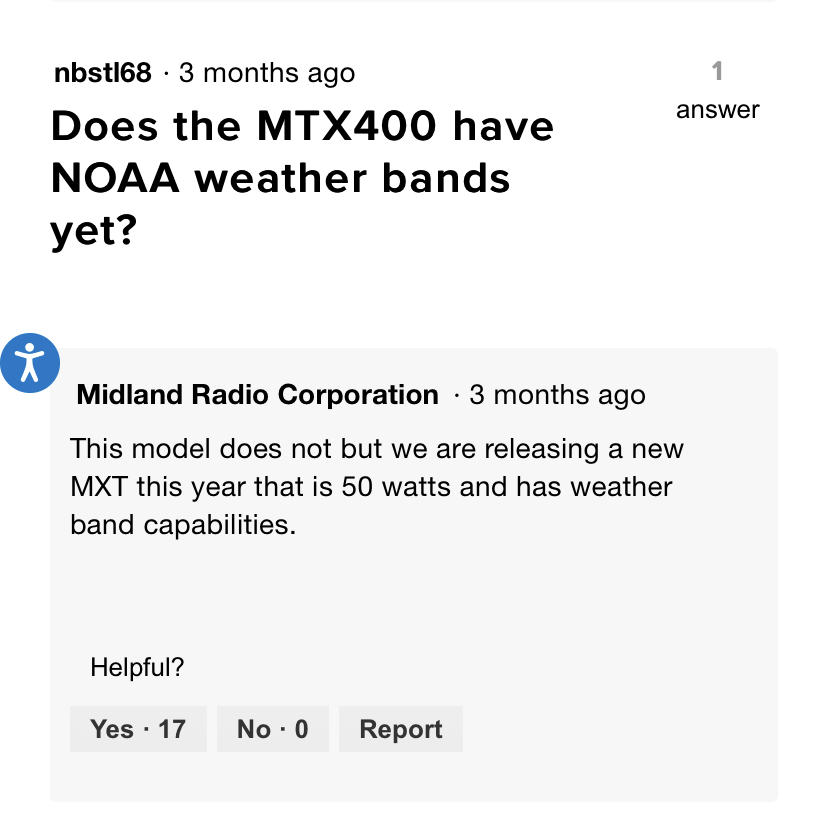Open the accessibility options icon
828x832 pixels.
pyautogui.click(x=30, y=362)
